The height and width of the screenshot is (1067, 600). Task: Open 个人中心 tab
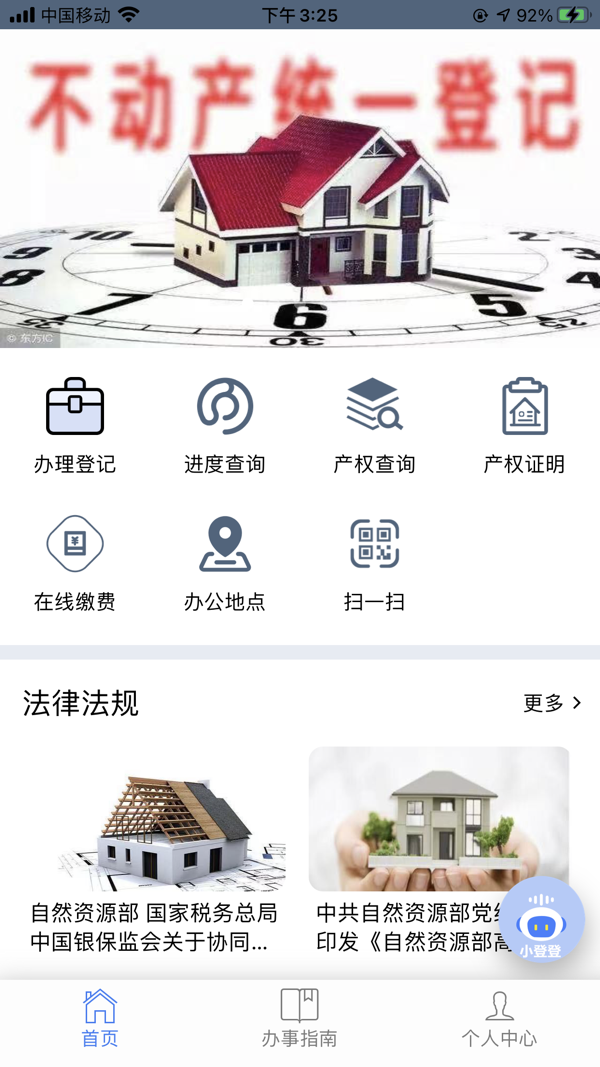499,1018
